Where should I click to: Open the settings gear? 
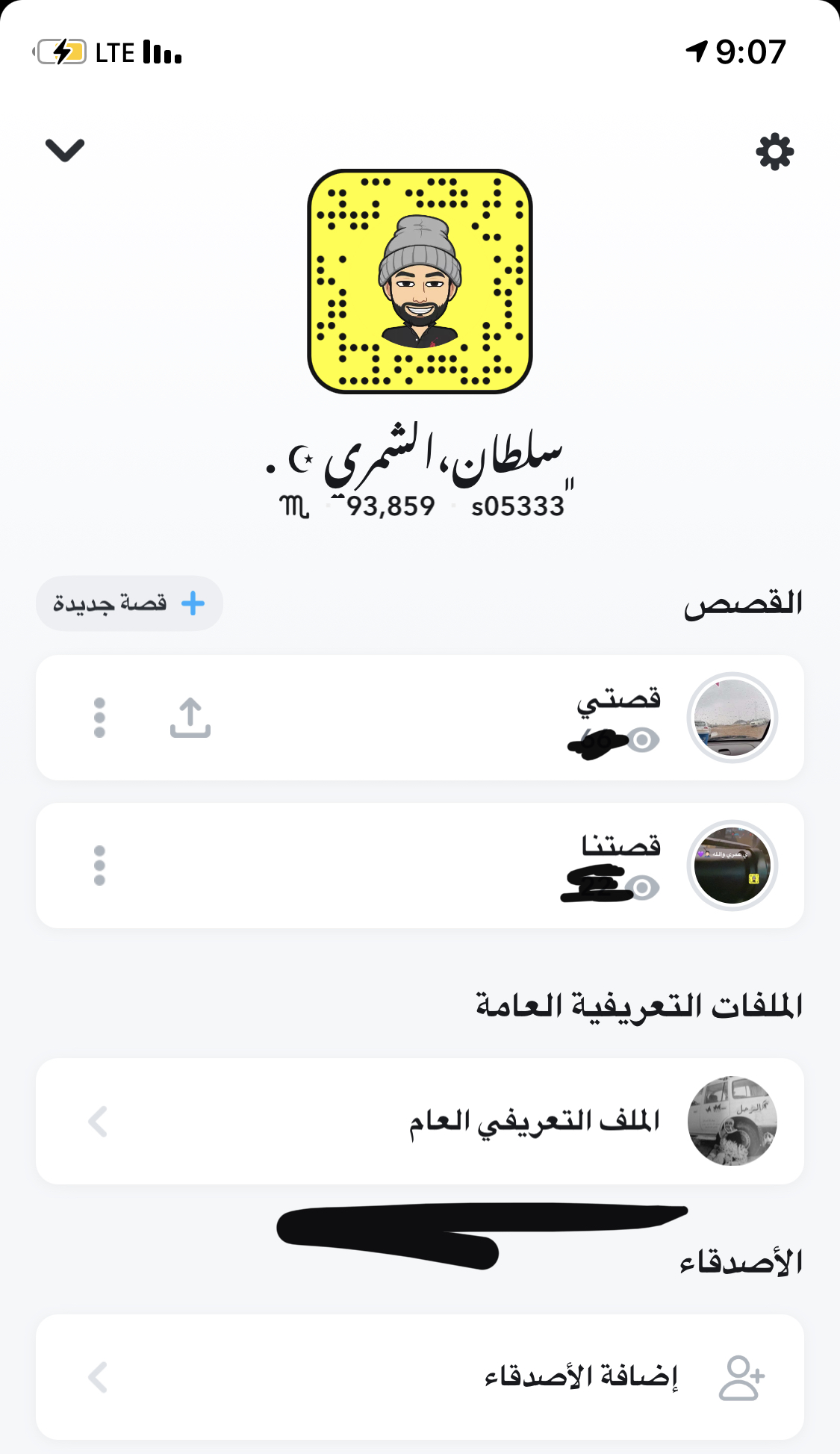774,152
